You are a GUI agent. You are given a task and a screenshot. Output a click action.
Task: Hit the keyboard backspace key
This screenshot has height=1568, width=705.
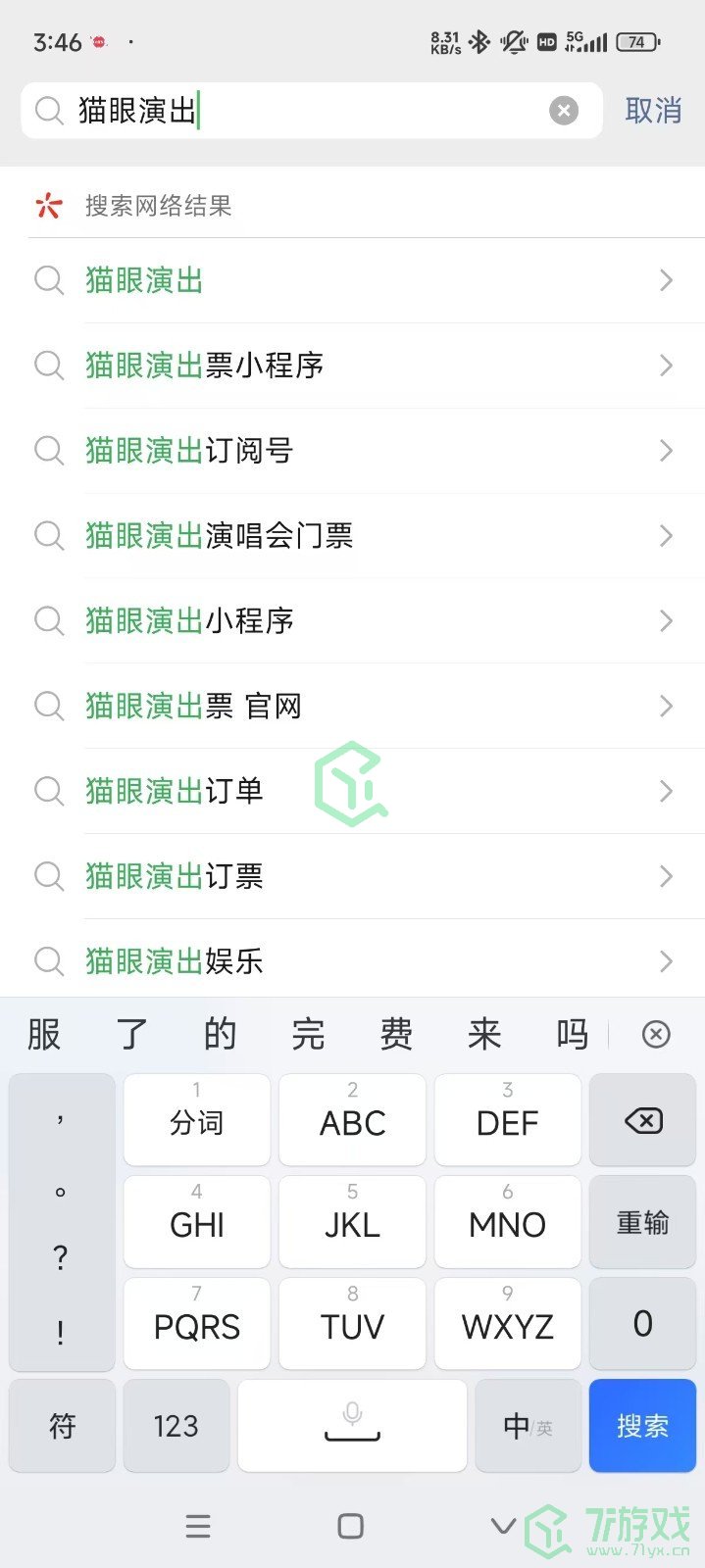[x=642, y=1120]
